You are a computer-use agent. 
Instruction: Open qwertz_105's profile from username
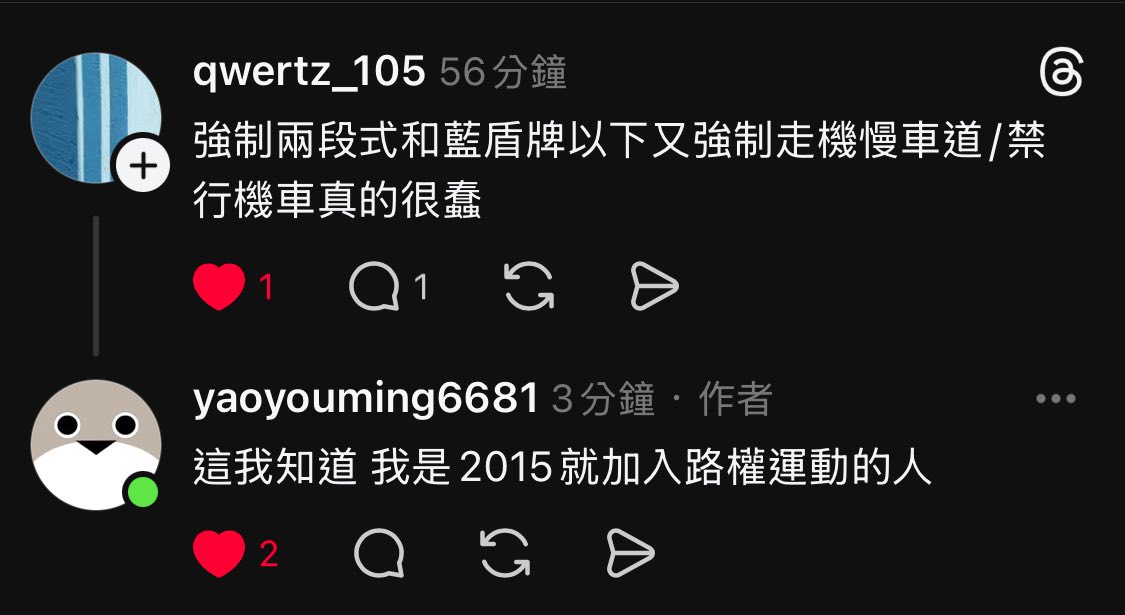pyautogui.click(x=309, y=72)
